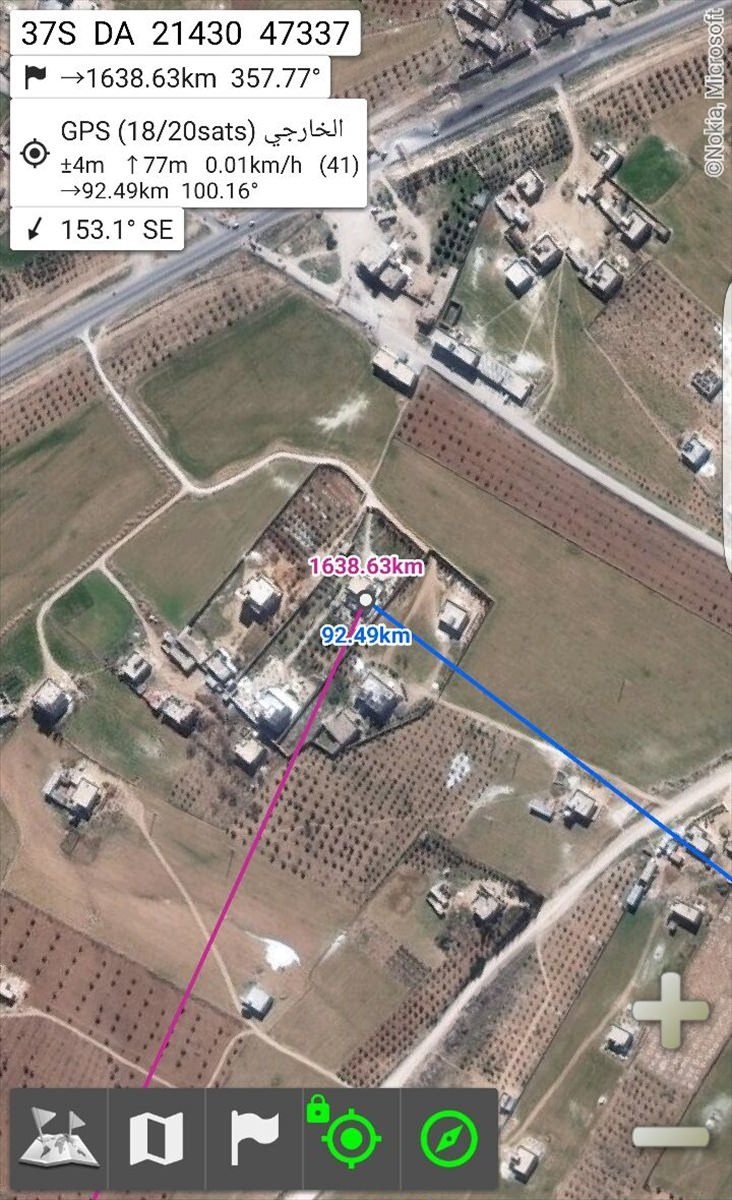Open the GPS status panel

click(188, 153)
